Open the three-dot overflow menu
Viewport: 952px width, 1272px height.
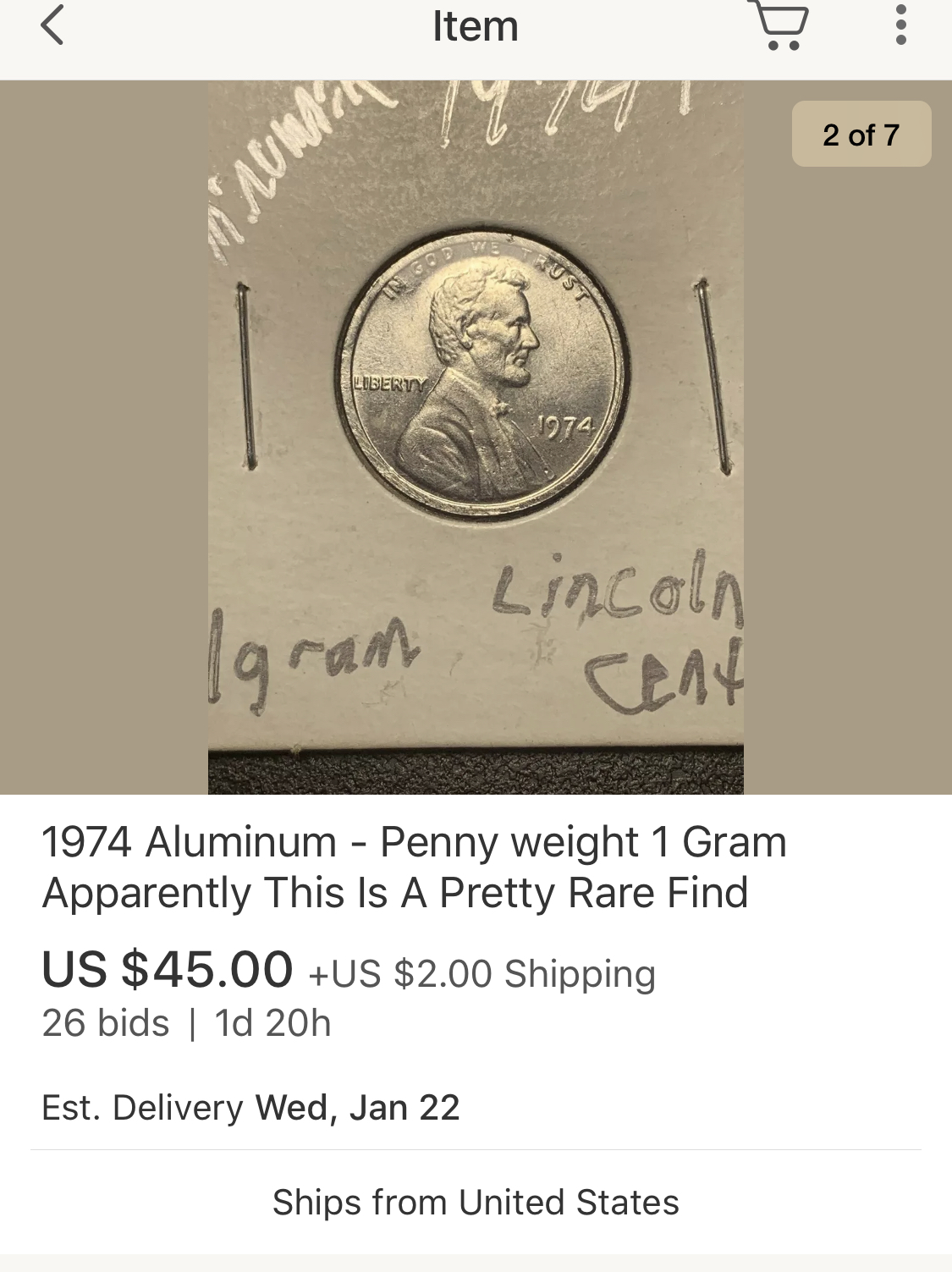[x=900, y=25]
